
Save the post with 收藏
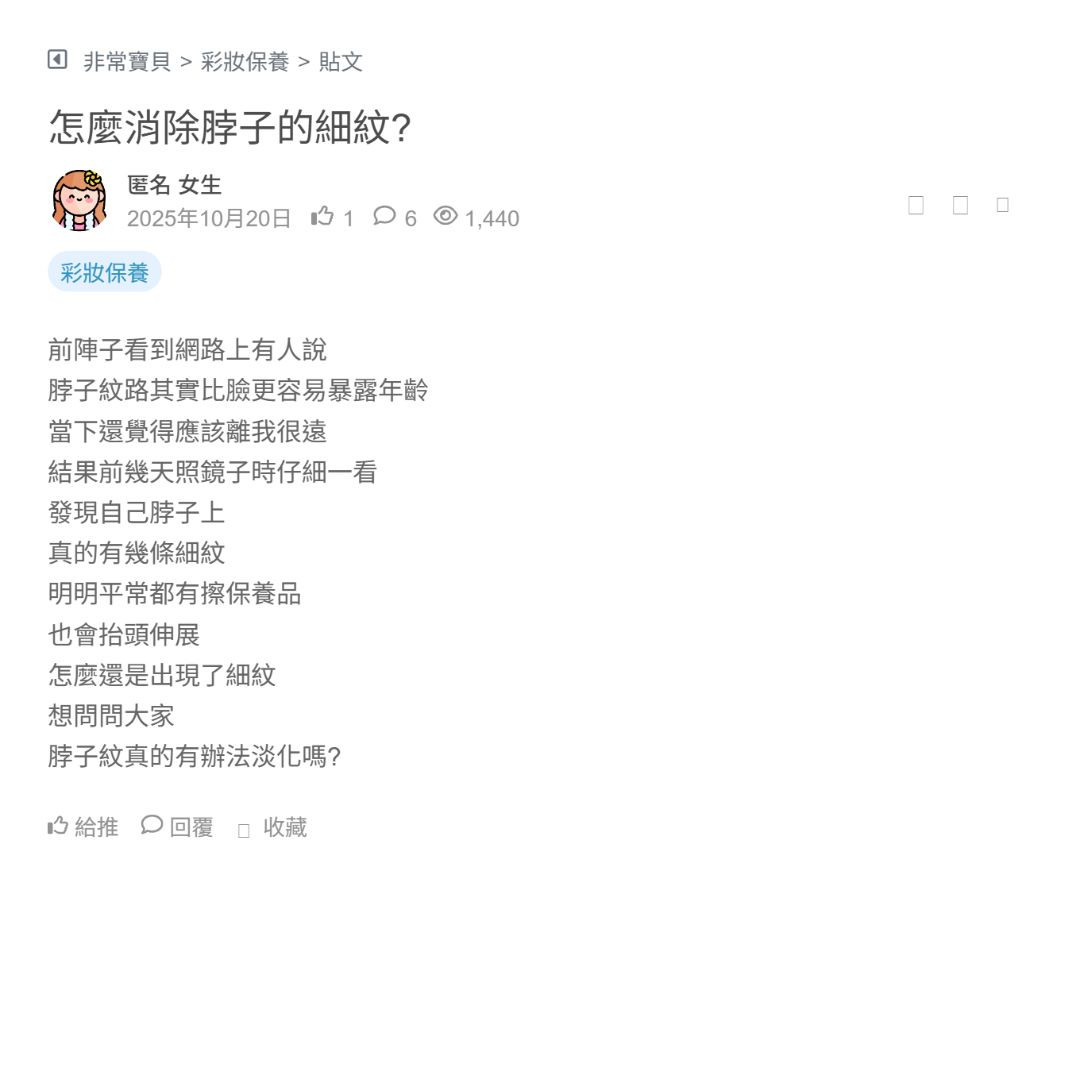273,828
